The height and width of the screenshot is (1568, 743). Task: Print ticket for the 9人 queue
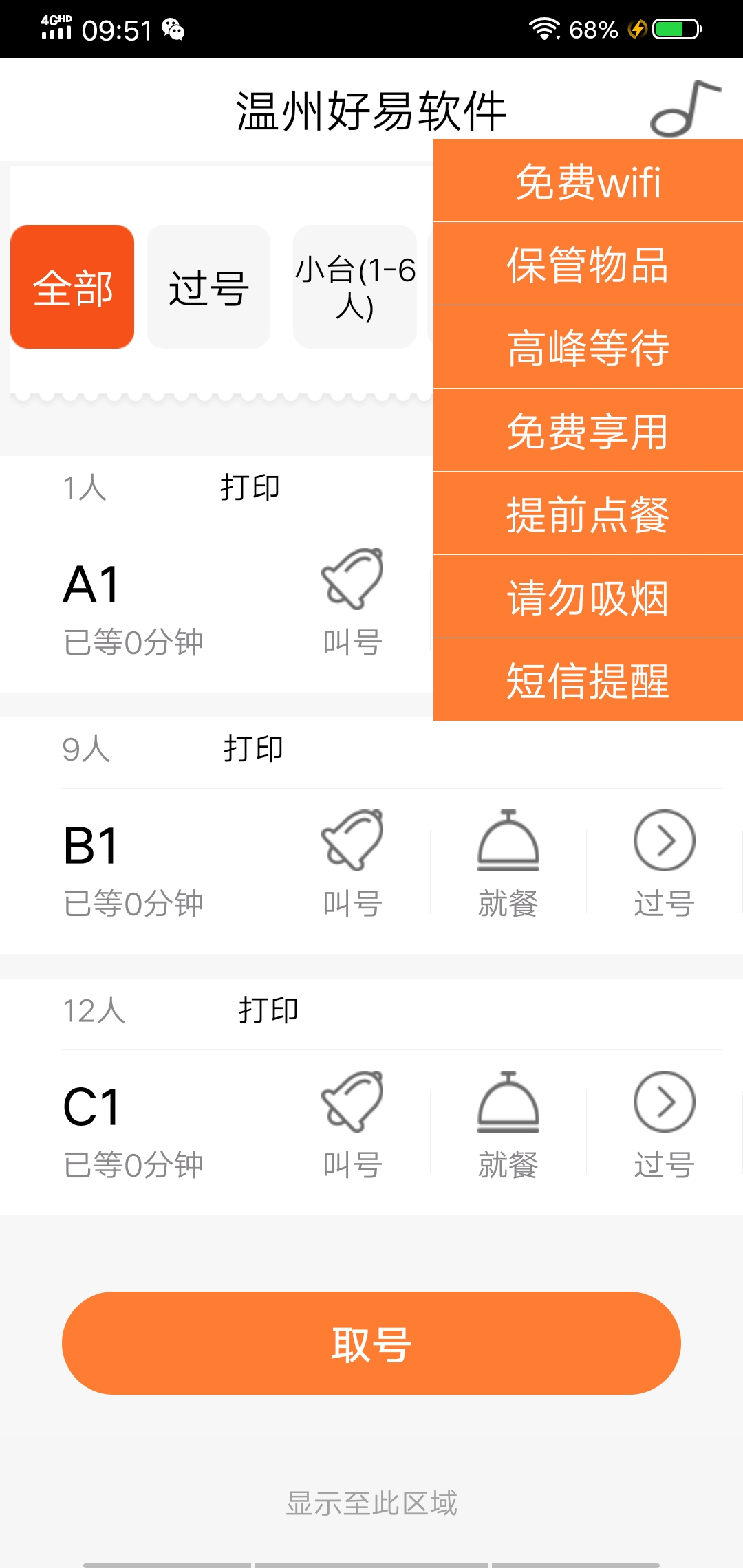253,749
